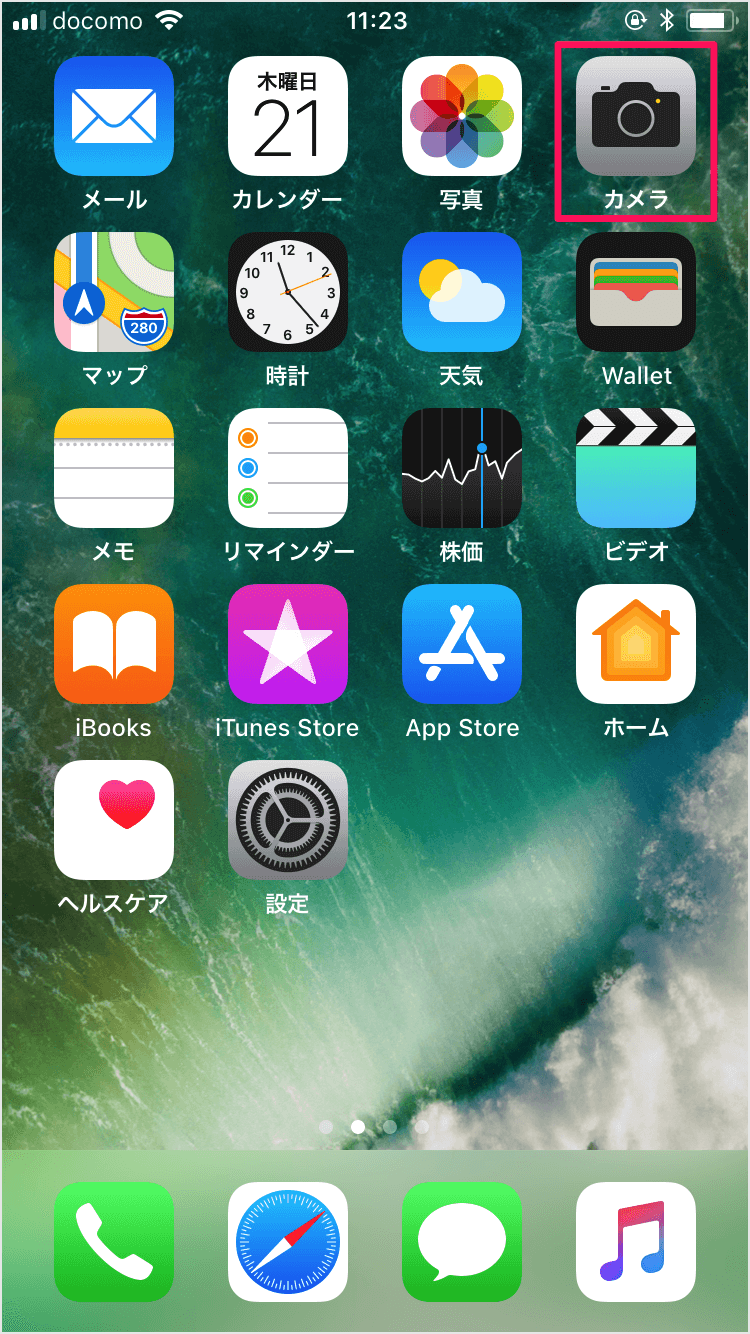750x1334 pixels.
Task: Check the weather in the Weather app
Action: [461, 291]
